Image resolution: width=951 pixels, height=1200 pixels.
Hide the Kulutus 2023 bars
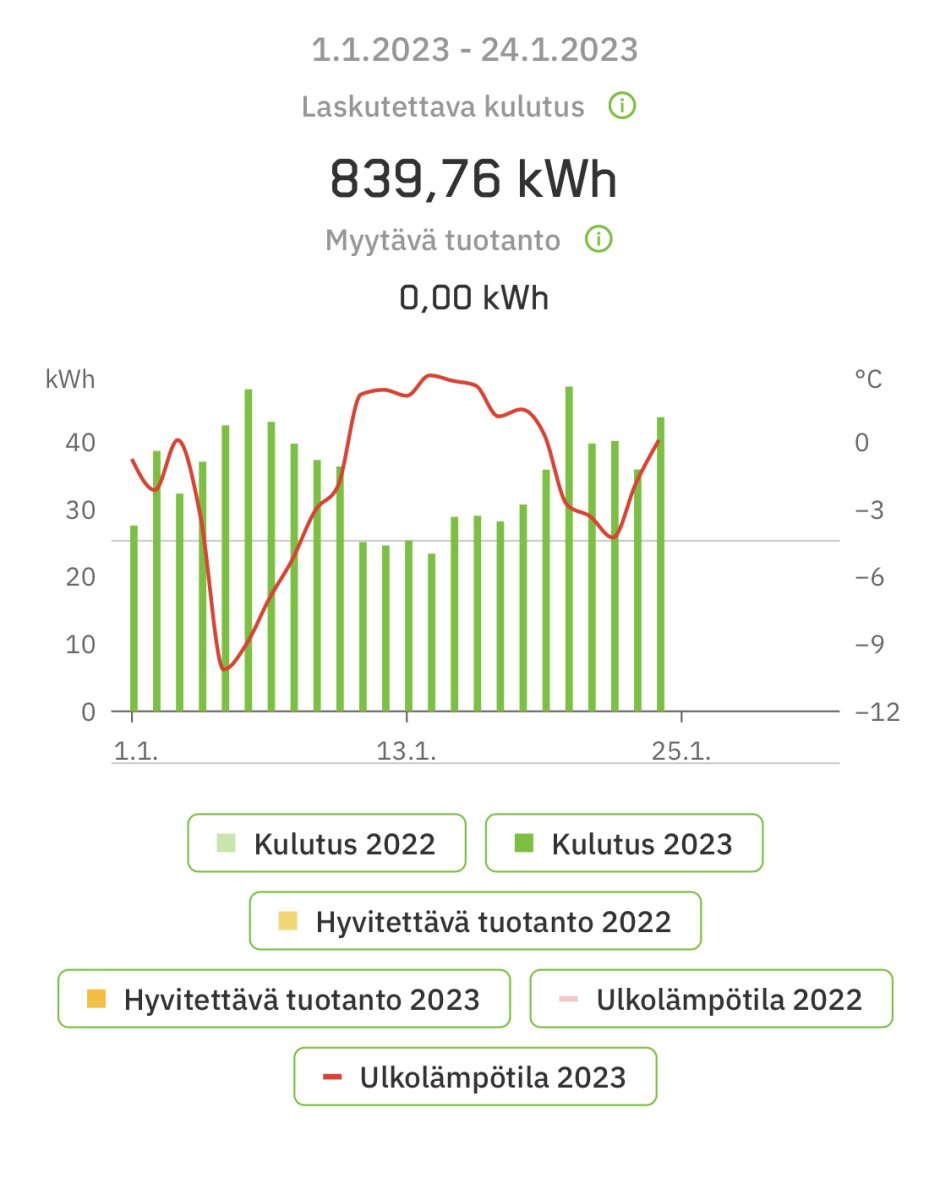624,843
